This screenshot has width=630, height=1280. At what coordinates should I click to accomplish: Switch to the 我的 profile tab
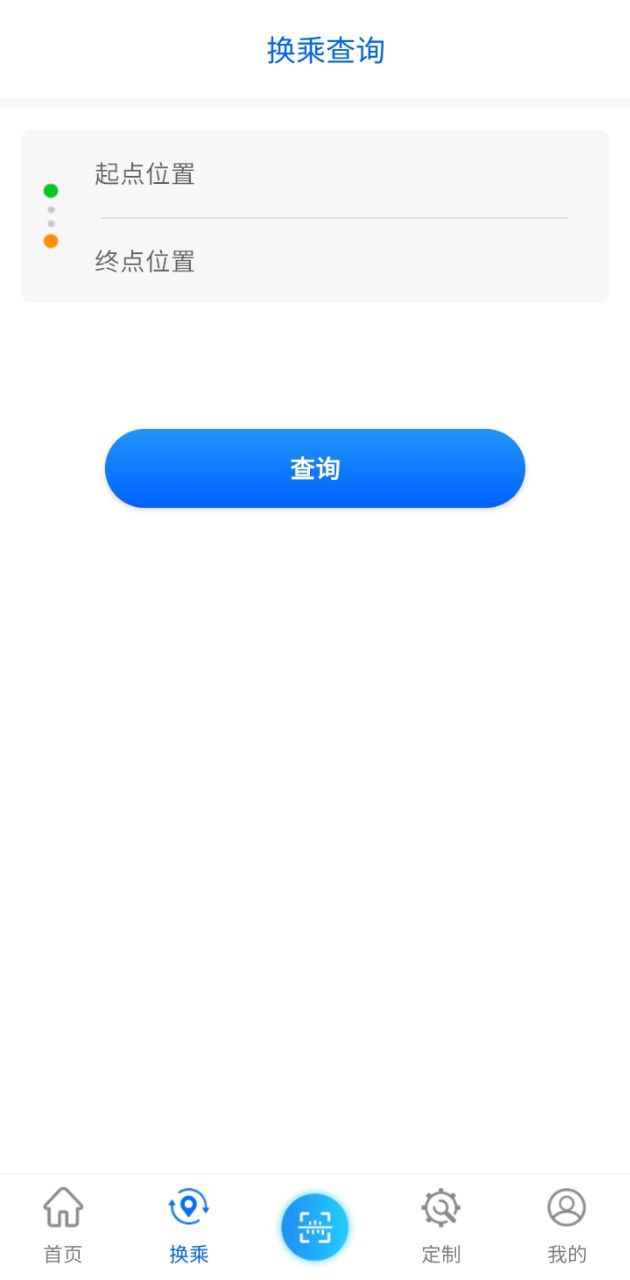pos(567,1225)
